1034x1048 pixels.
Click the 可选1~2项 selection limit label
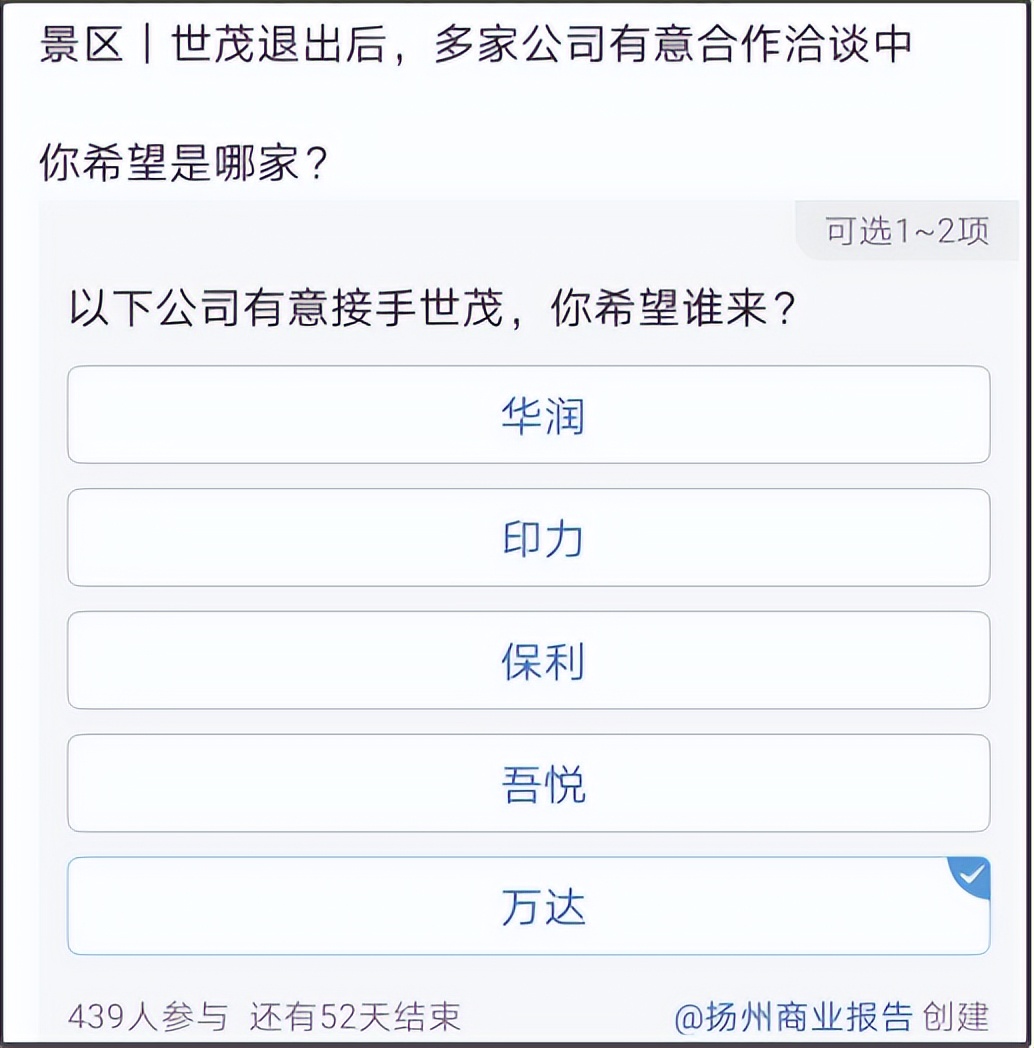click(x=903, y=231)
